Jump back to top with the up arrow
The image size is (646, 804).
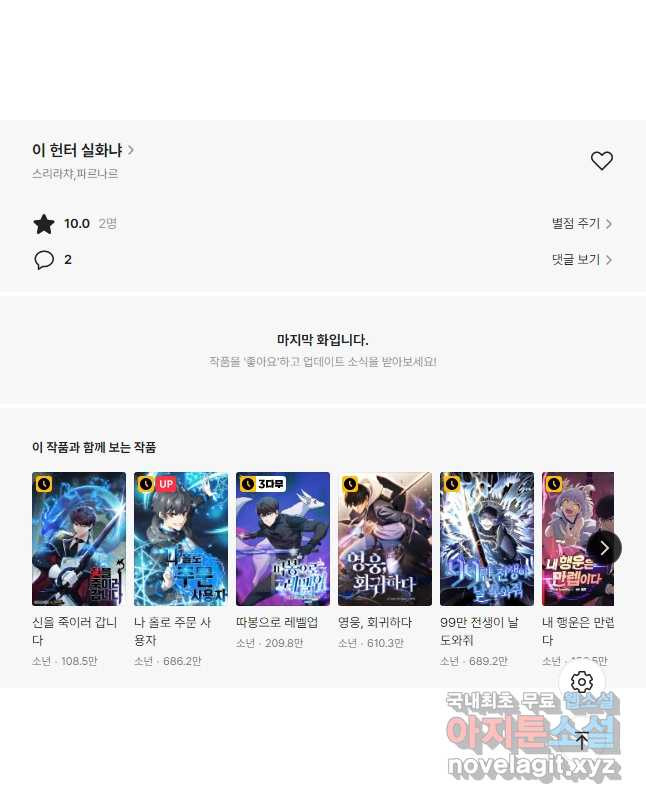[582, 741]
